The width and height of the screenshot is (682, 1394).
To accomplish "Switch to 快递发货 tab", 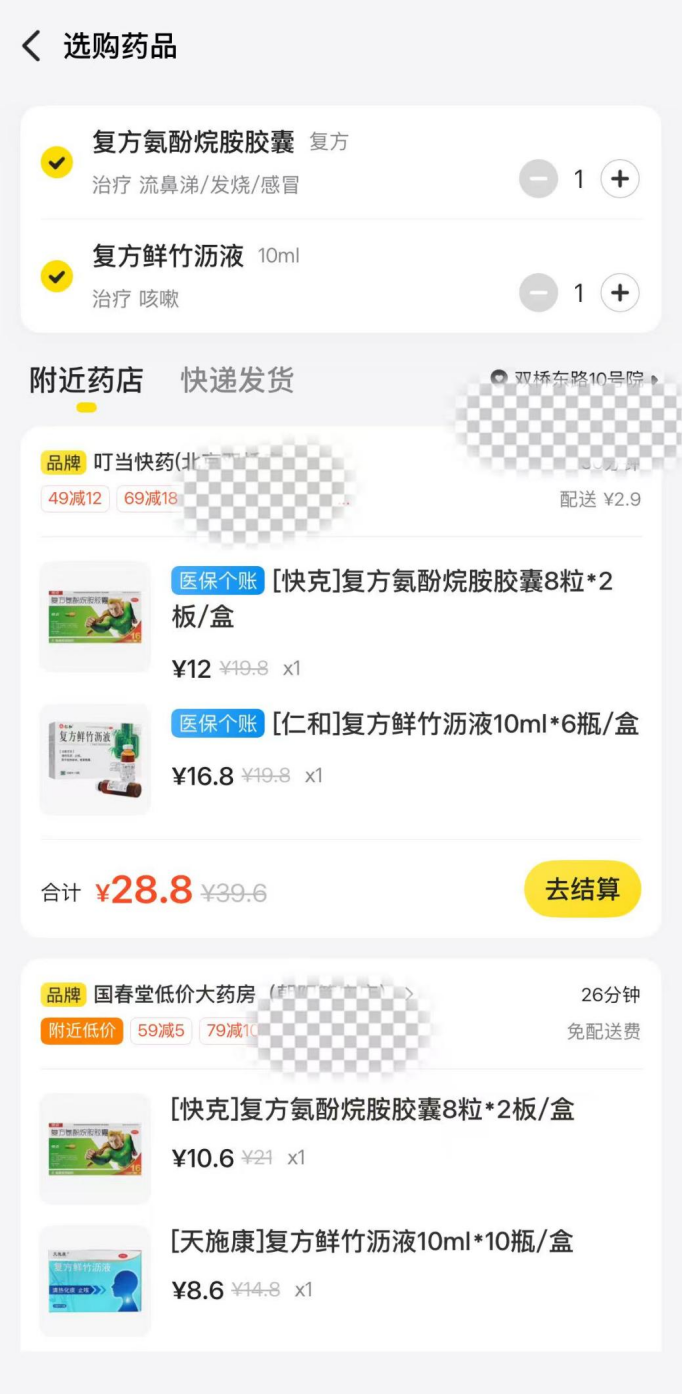I will click(237, 380).
